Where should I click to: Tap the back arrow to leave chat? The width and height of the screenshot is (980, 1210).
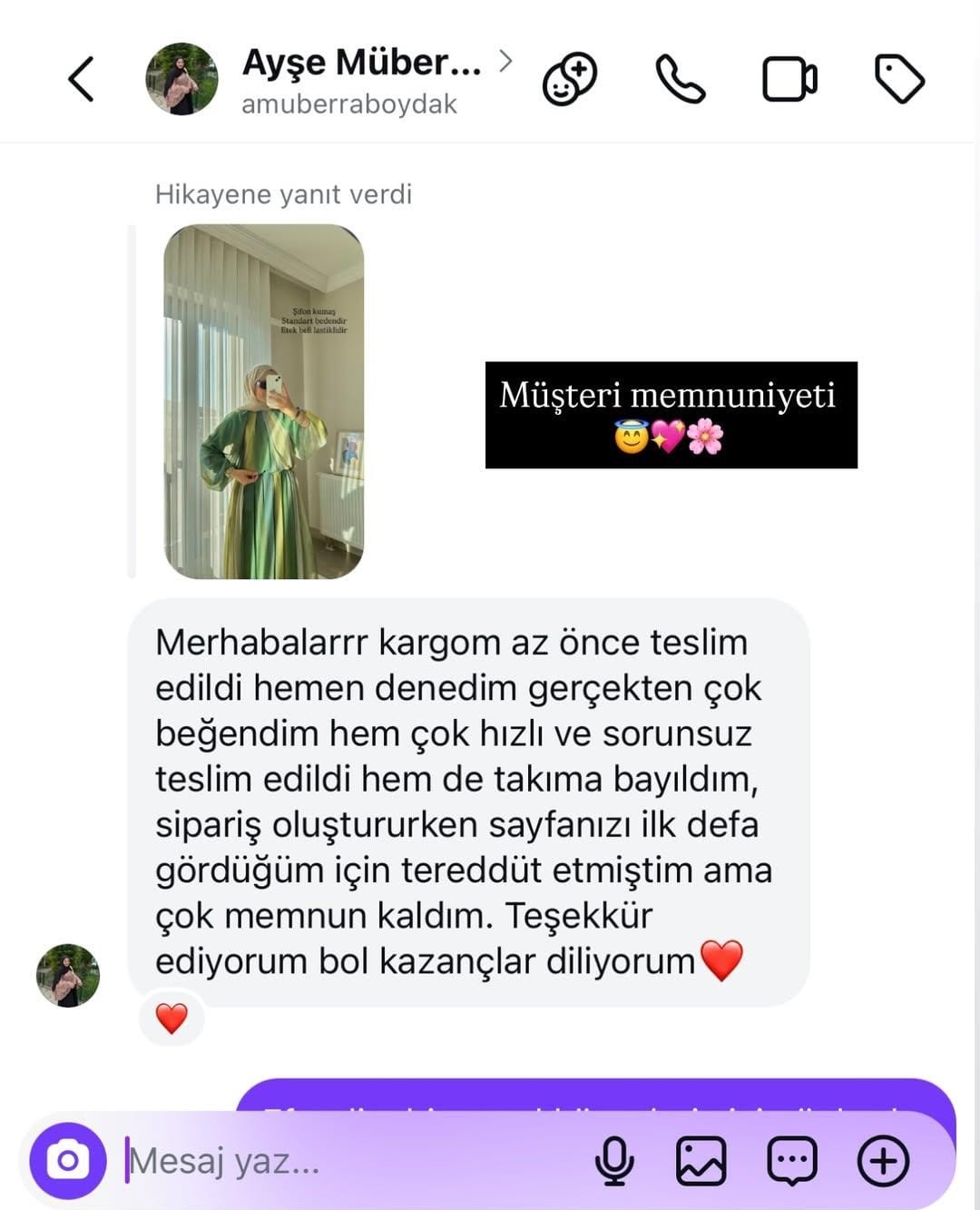point(81,80)
